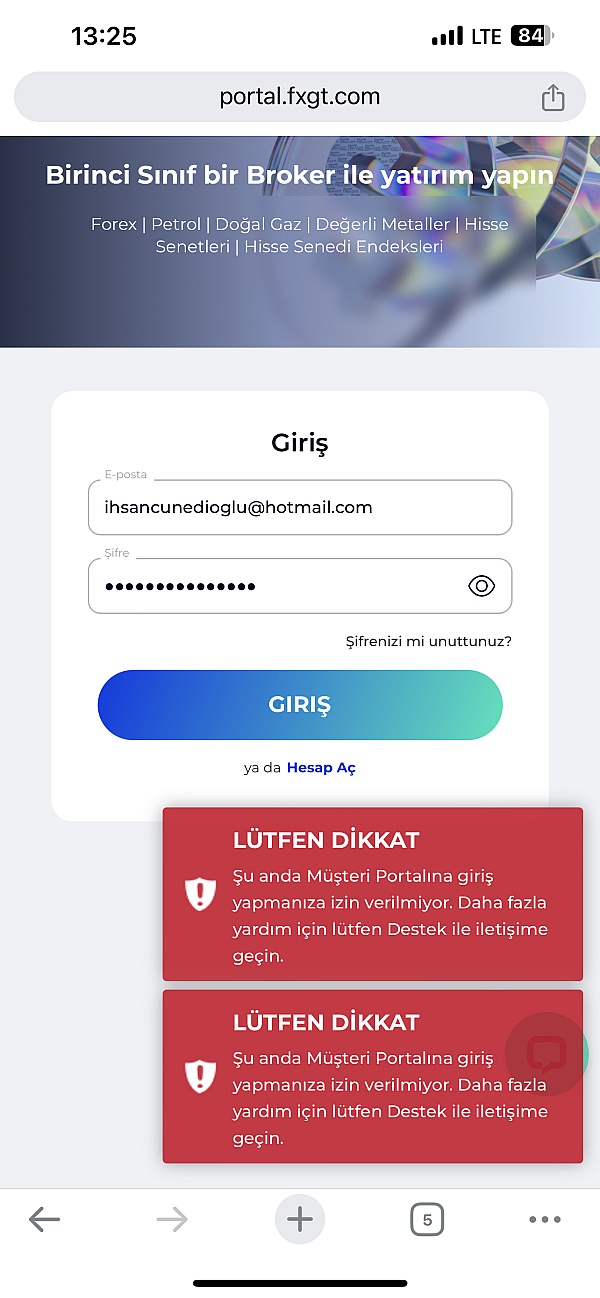600x1298 pixels.
Task: Open the Şifrenizi mi unuttunuz link
Action: (428, 641)
